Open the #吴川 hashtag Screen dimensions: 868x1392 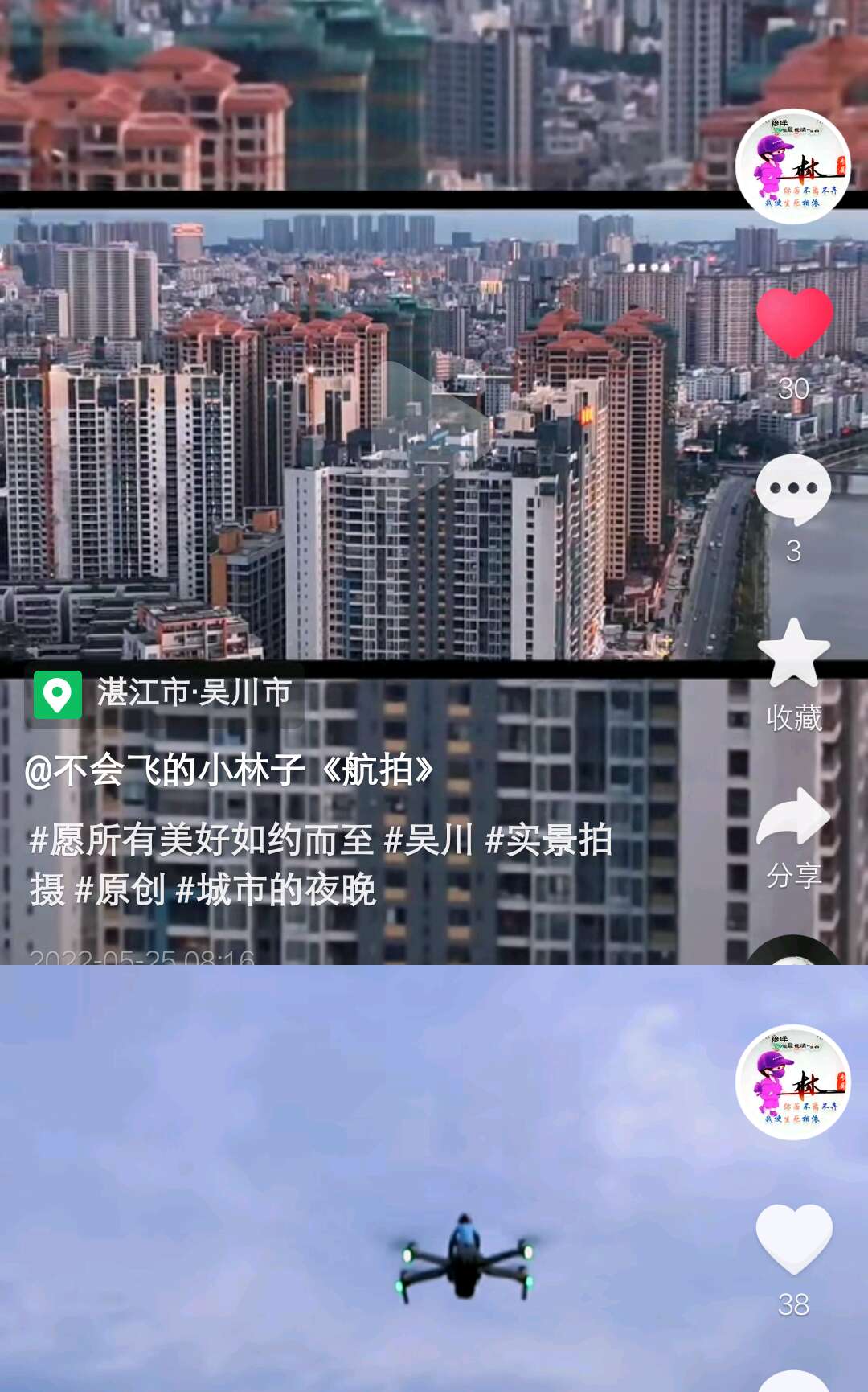(x=428, y=840)
